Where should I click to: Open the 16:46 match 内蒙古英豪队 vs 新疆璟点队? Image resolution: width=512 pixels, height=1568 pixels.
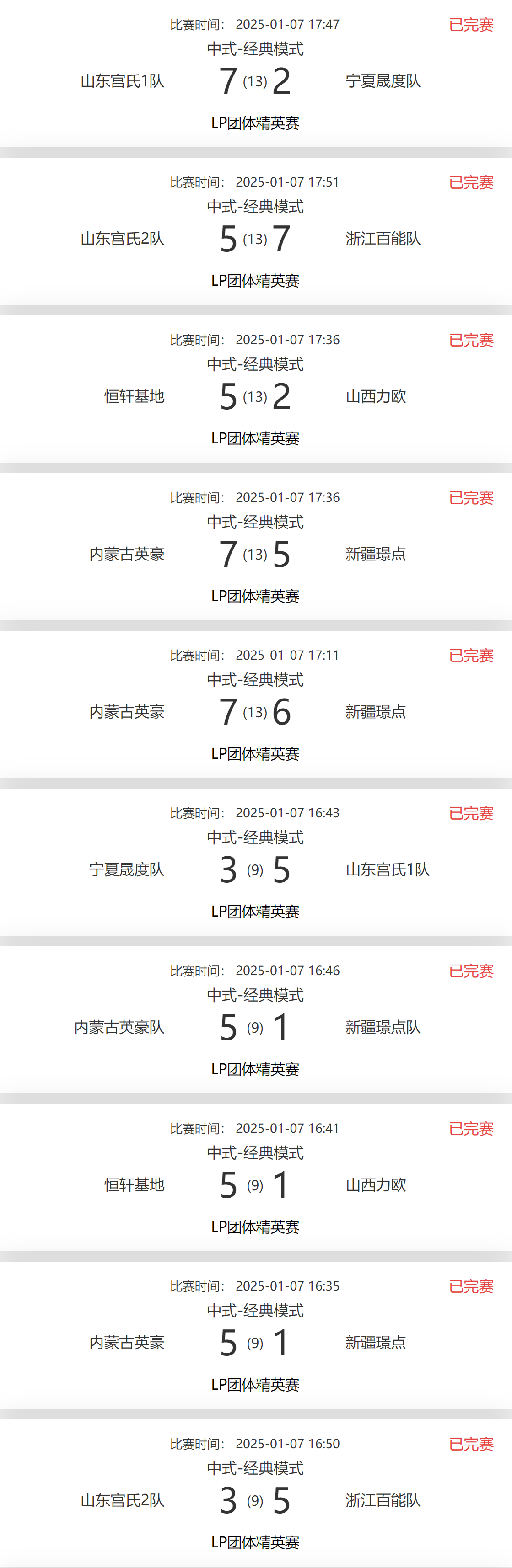pos(255,1027)
